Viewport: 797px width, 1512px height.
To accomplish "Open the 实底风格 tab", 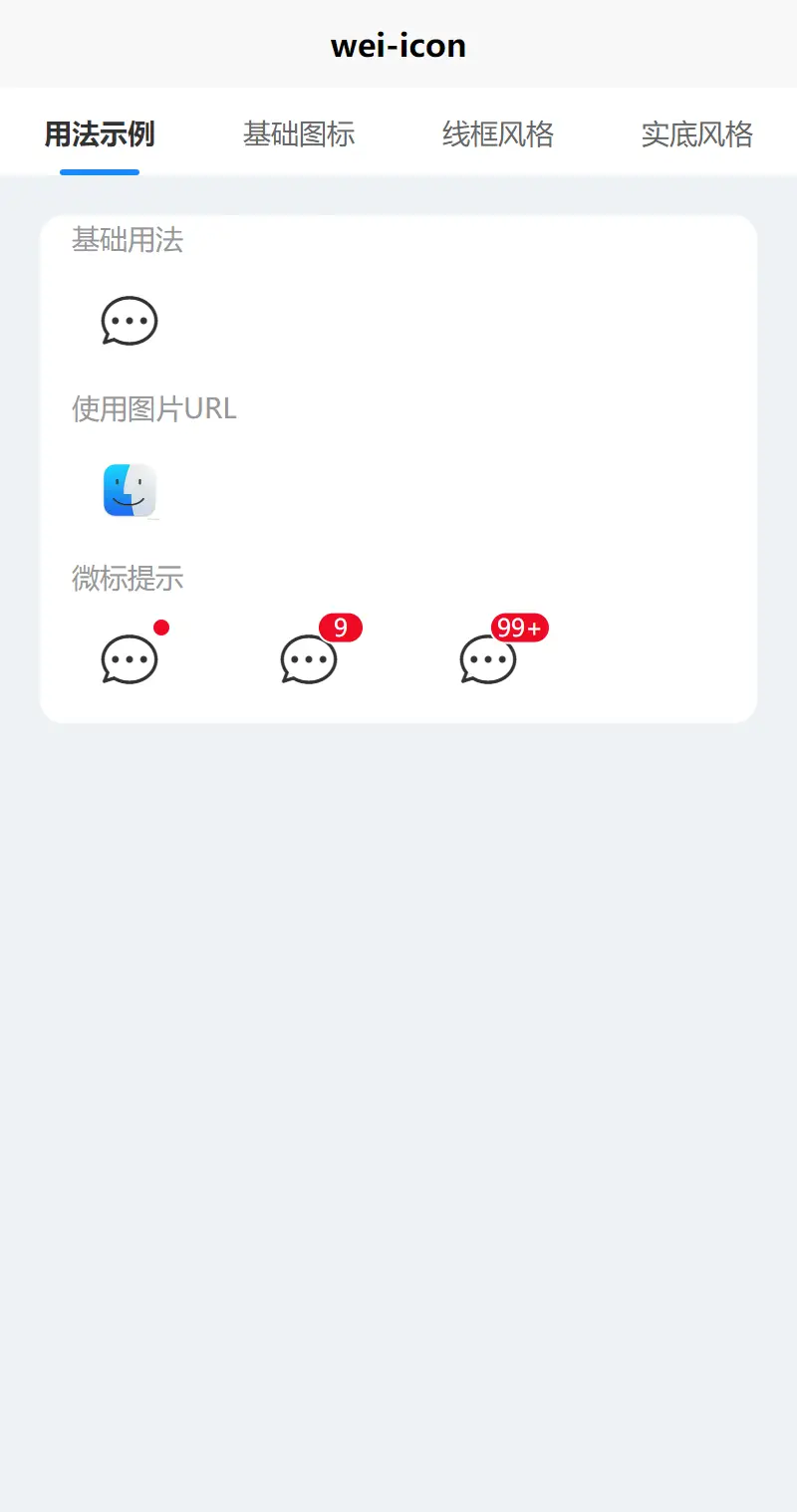I will [697, 133].
